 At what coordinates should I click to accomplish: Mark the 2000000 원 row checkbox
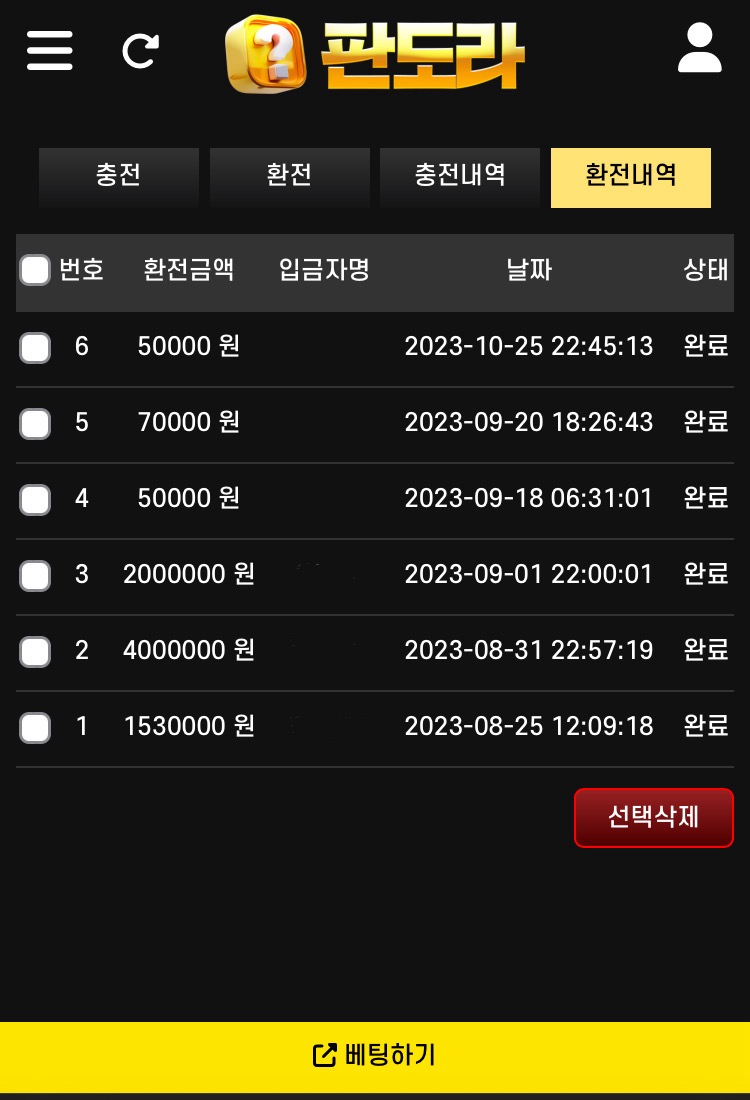tap(35, 576)
